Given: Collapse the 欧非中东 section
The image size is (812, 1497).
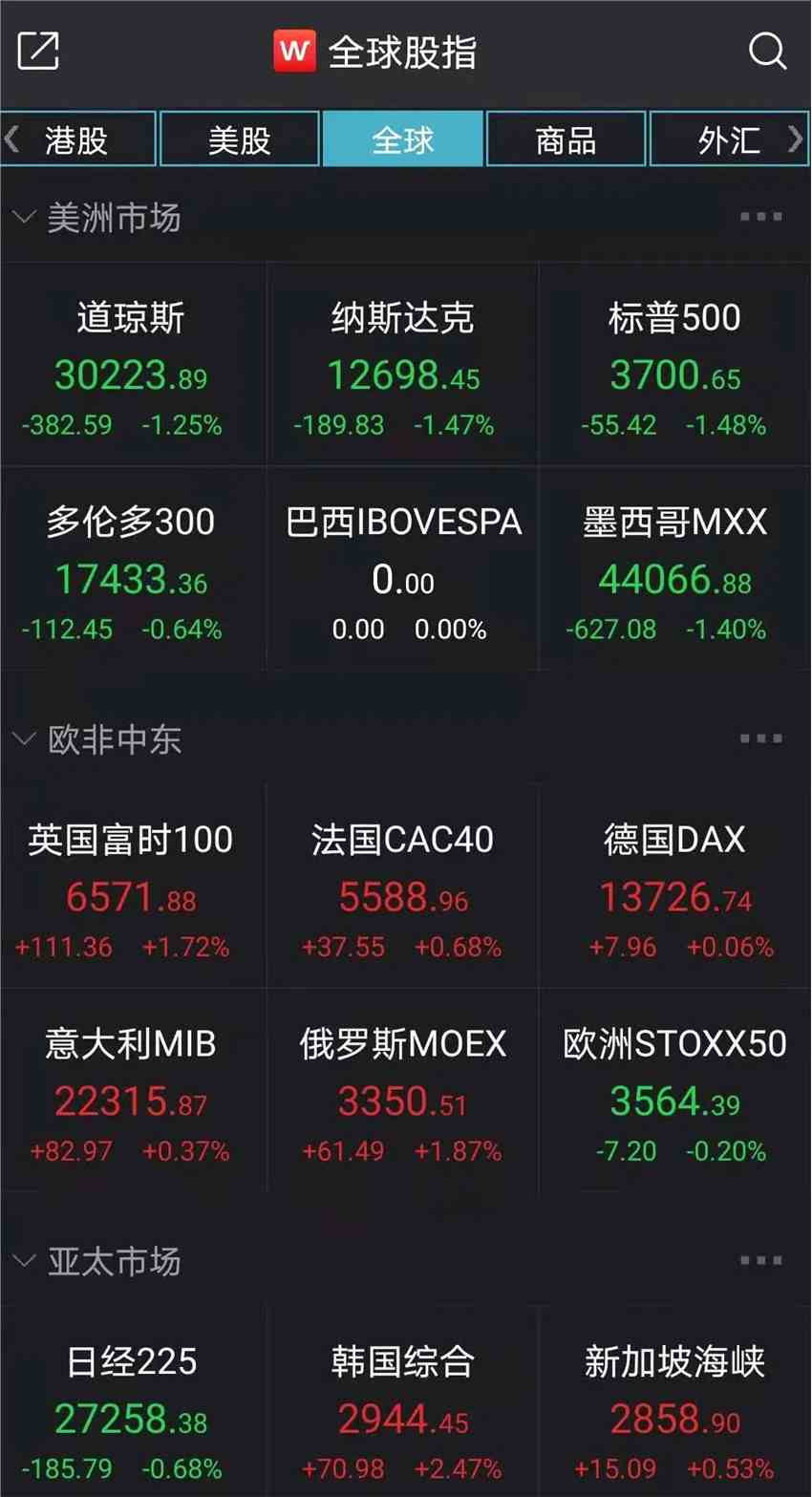Looking at the screenshot, I should tap(23, 739).
